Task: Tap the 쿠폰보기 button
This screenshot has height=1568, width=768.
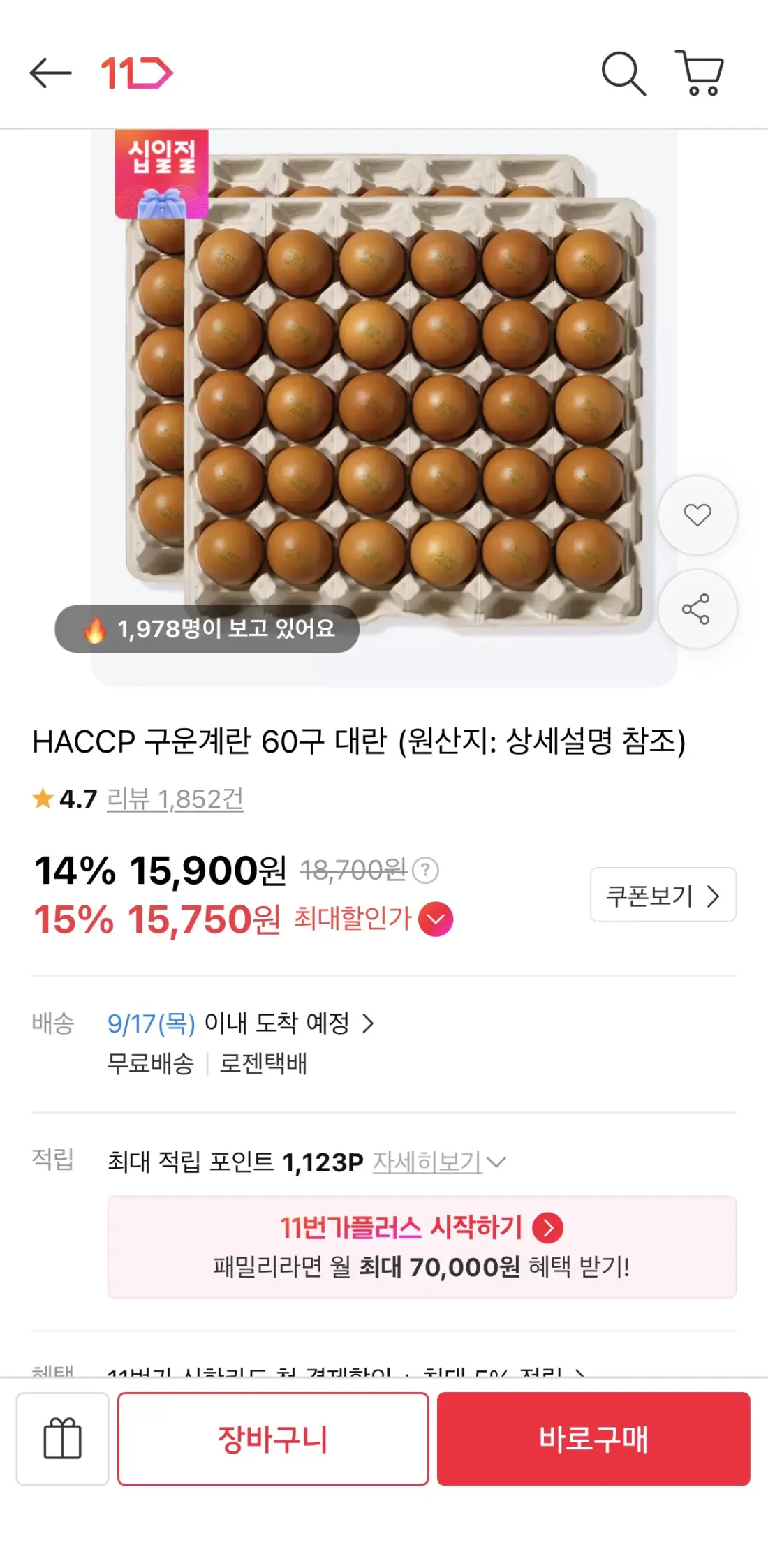Action: coord(663,895)
